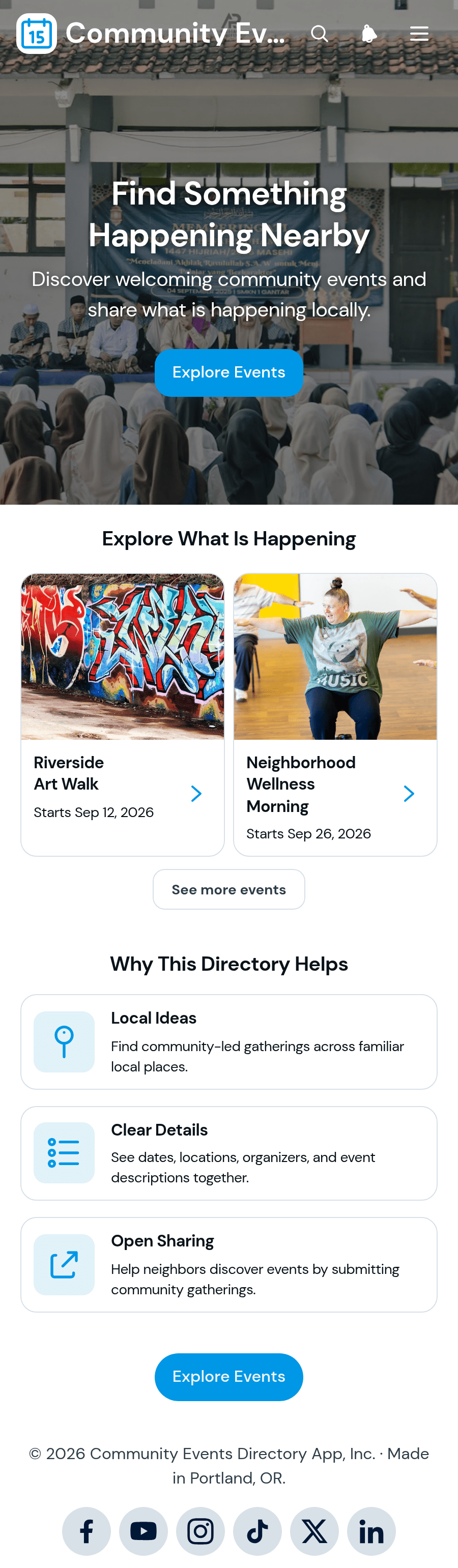Open search from the header
Screen dimensions: 458x1568
(319, 34)
